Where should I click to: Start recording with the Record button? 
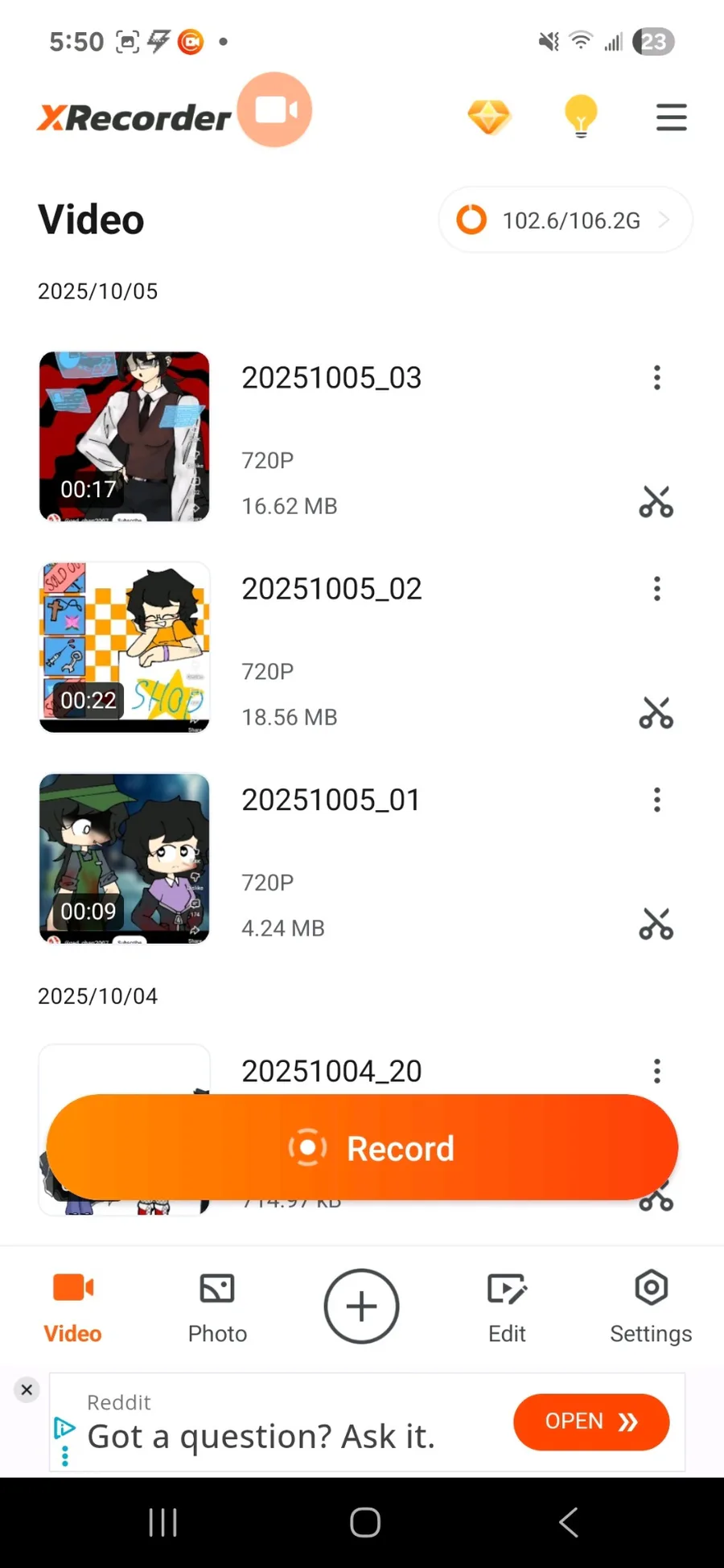pyautogui.click(x=362, y=1148)
